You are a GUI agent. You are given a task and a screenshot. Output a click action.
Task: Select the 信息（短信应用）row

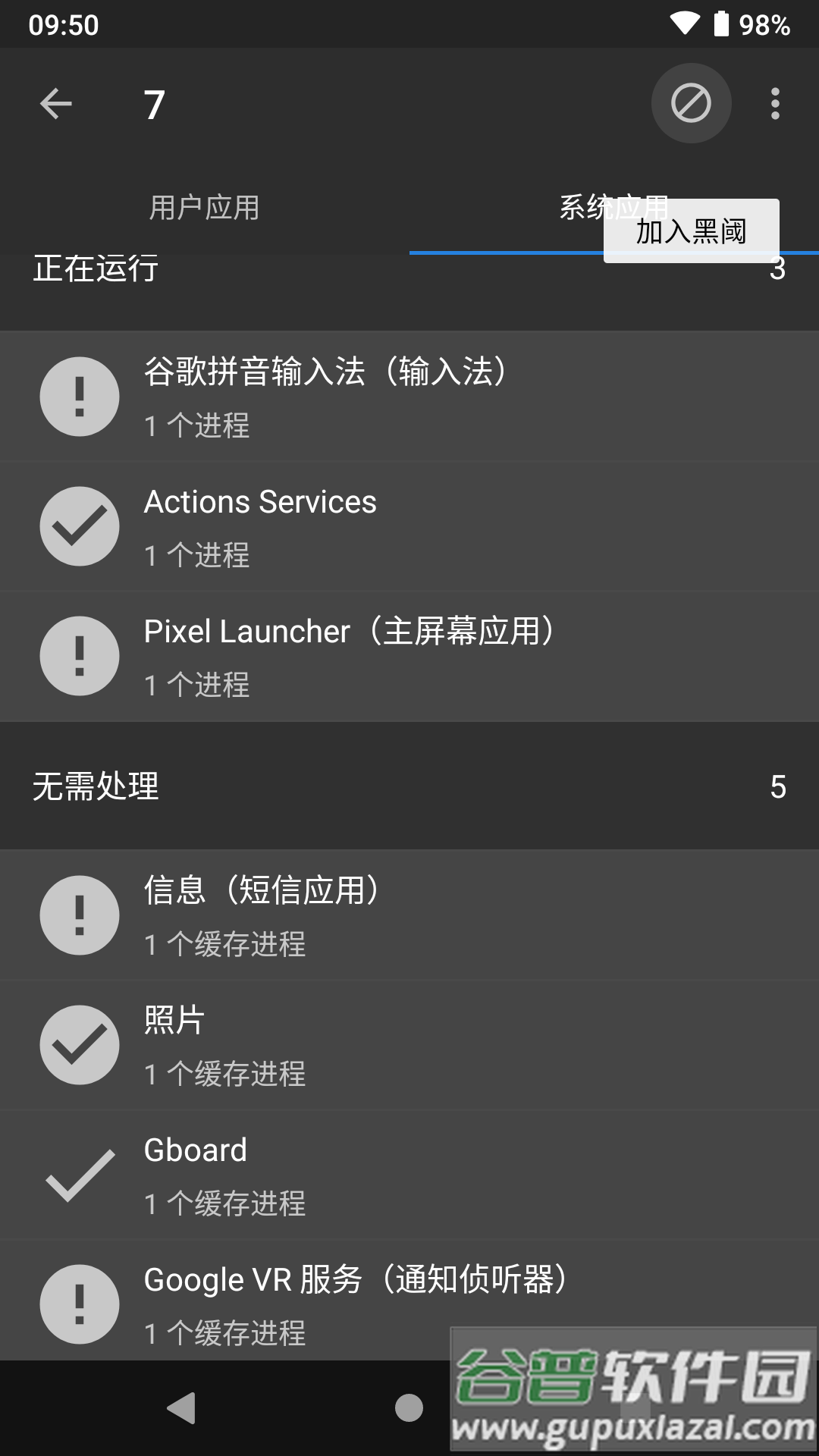409,915
